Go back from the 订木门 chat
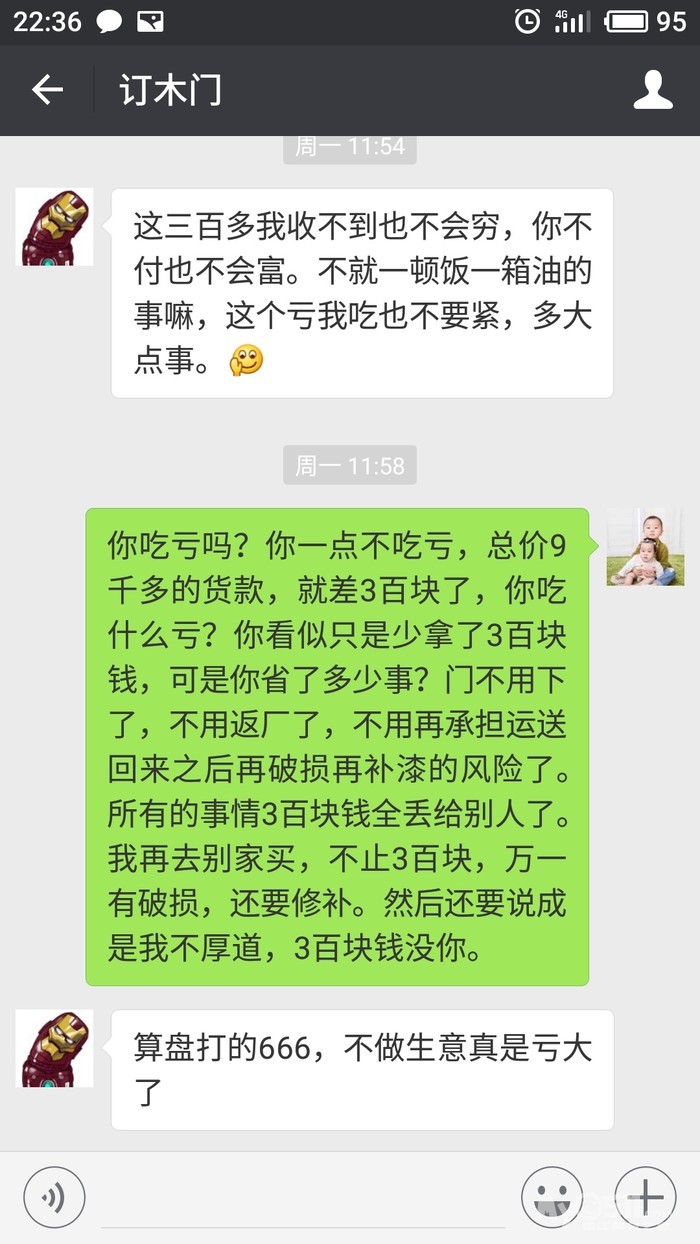700x1244 pixels. (47, 90)
